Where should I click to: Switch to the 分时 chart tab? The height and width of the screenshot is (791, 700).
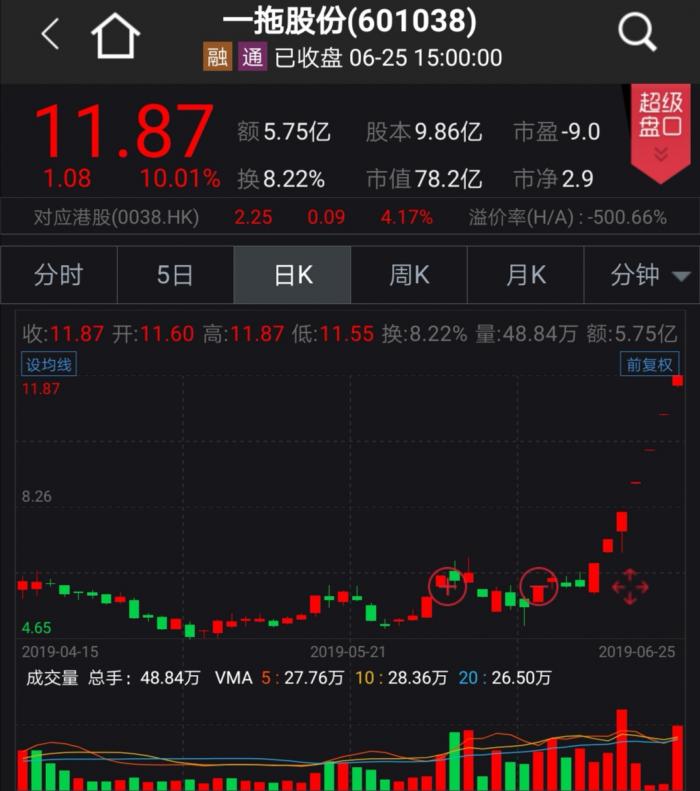(58, 275)
